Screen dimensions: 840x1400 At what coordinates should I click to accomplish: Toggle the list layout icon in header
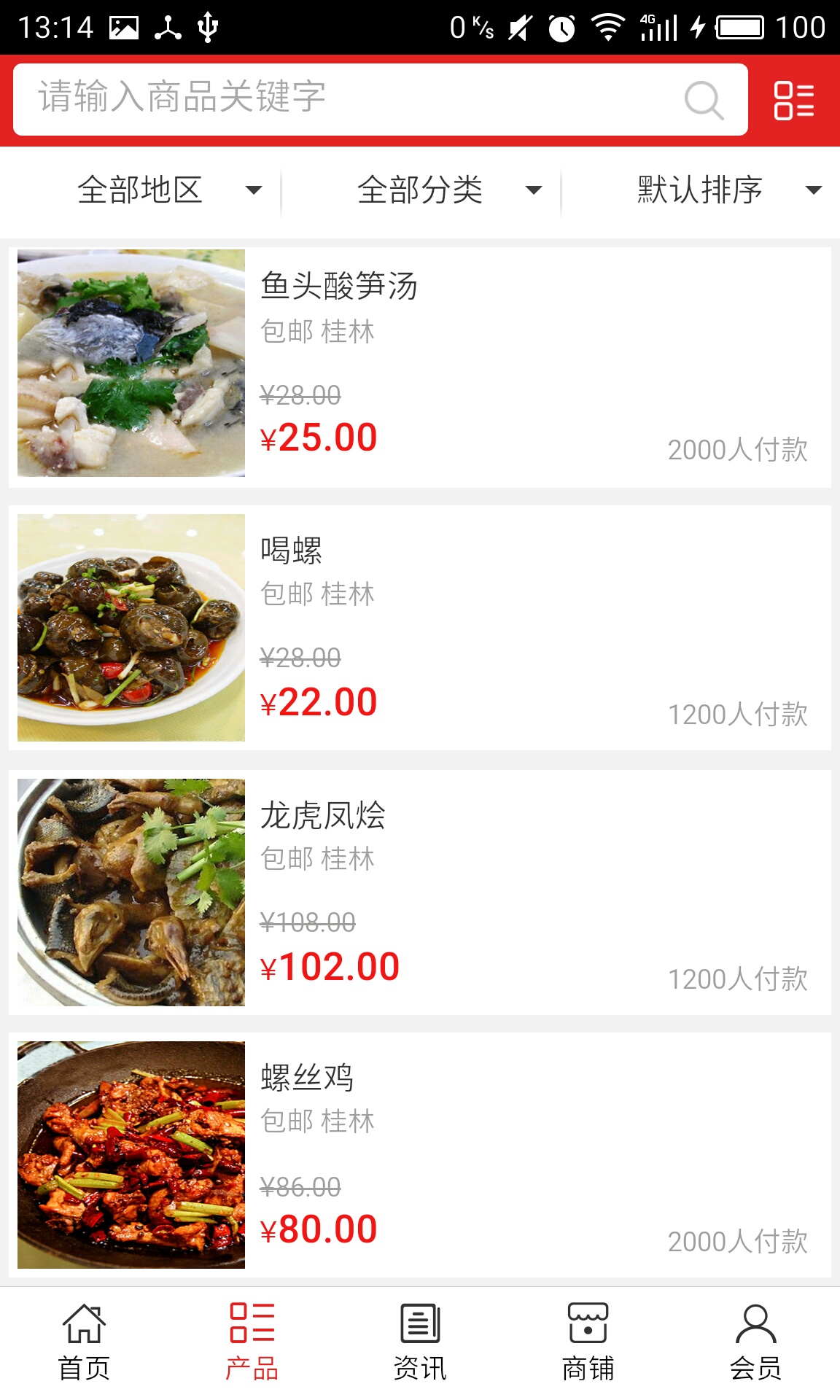click(x=793, y=100)
